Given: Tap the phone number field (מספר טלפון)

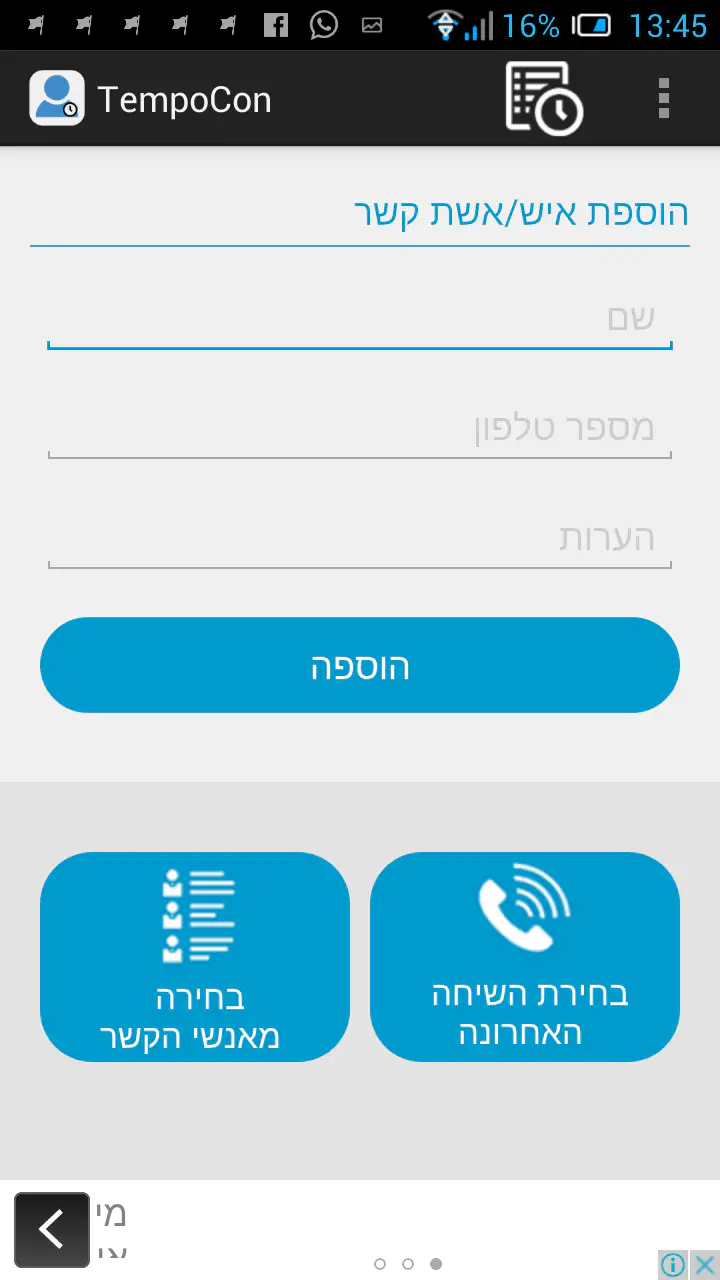Looking at the screenshot, I should [x=360, y=430].
